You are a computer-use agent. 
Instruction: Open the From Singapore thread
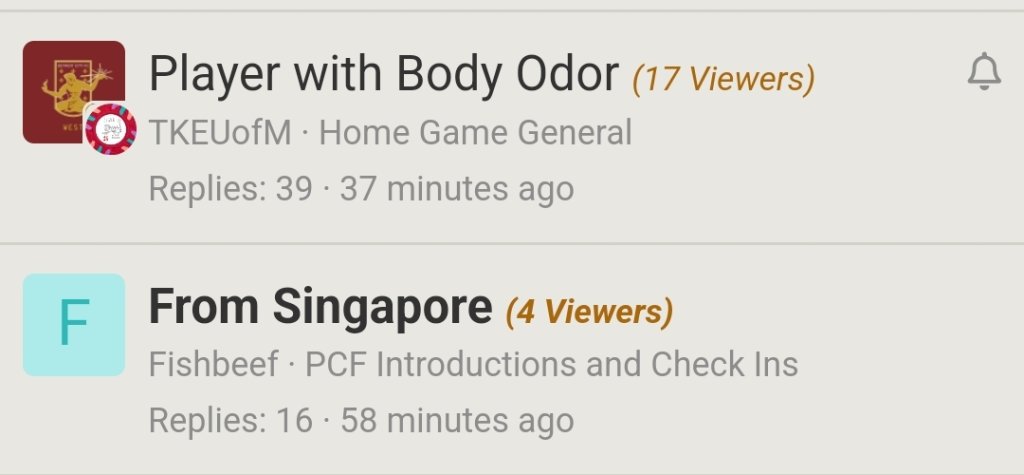tap(320, 308)
